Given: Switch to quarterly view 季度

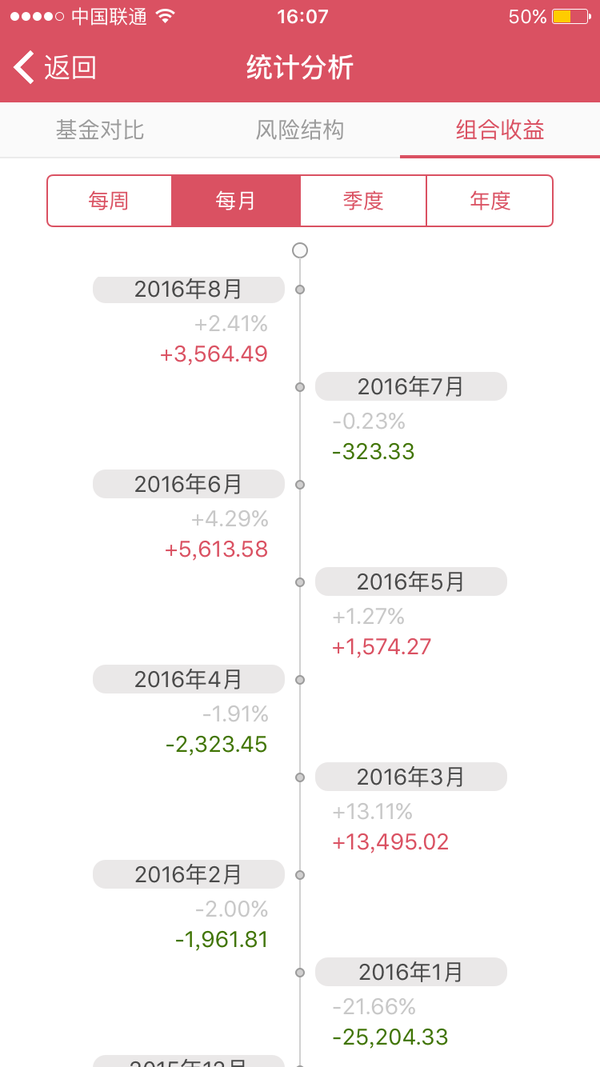Looking at the screenshot, I should coord(363,201).
